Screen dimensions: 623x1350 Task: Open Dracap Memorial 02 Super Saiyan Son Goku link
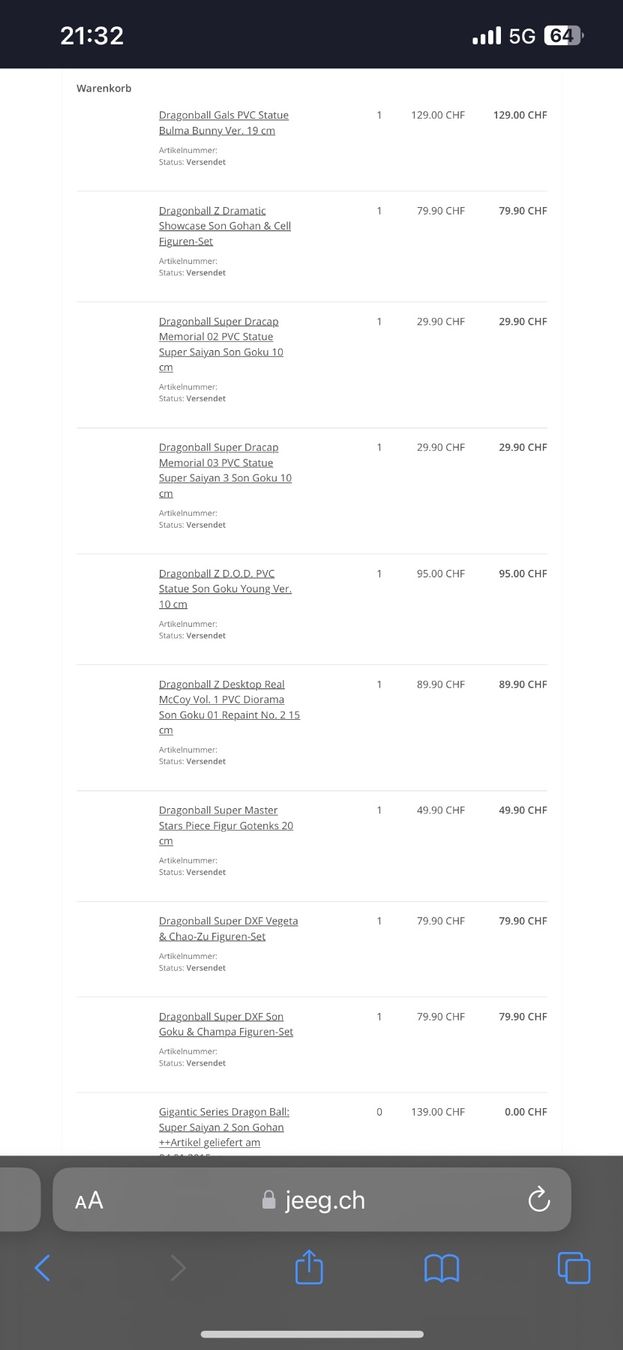[x=221, y=344]
